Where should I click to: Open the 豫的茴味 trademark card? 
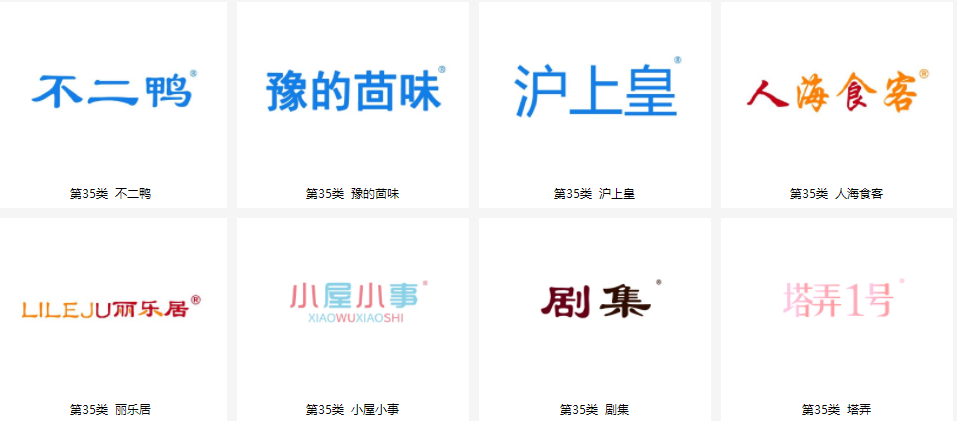[x=353, y=92]
